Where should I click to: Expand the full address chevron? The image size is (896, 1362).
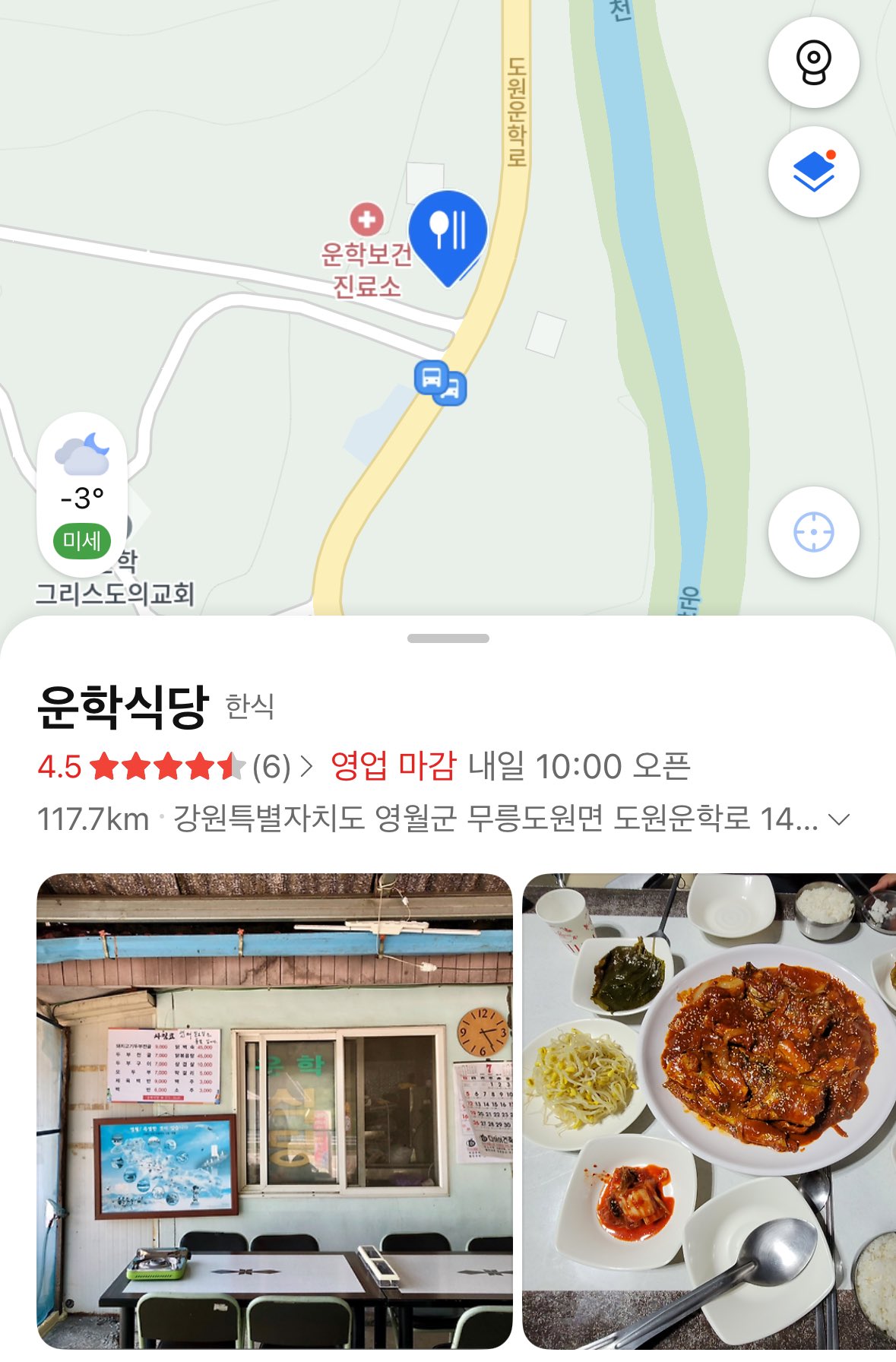coord(839,819)
